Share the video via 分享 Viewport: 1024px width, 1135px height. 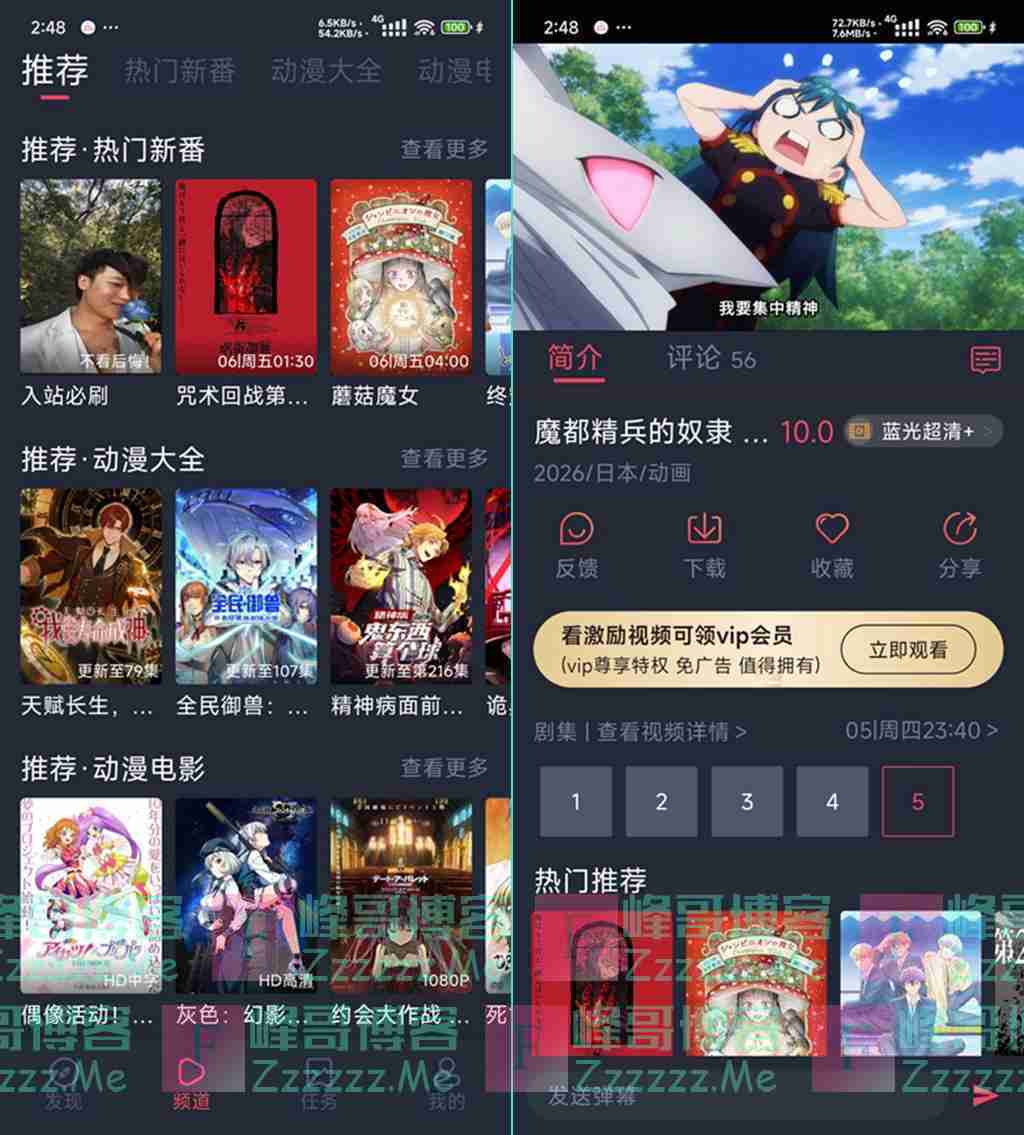pos(959,545)
